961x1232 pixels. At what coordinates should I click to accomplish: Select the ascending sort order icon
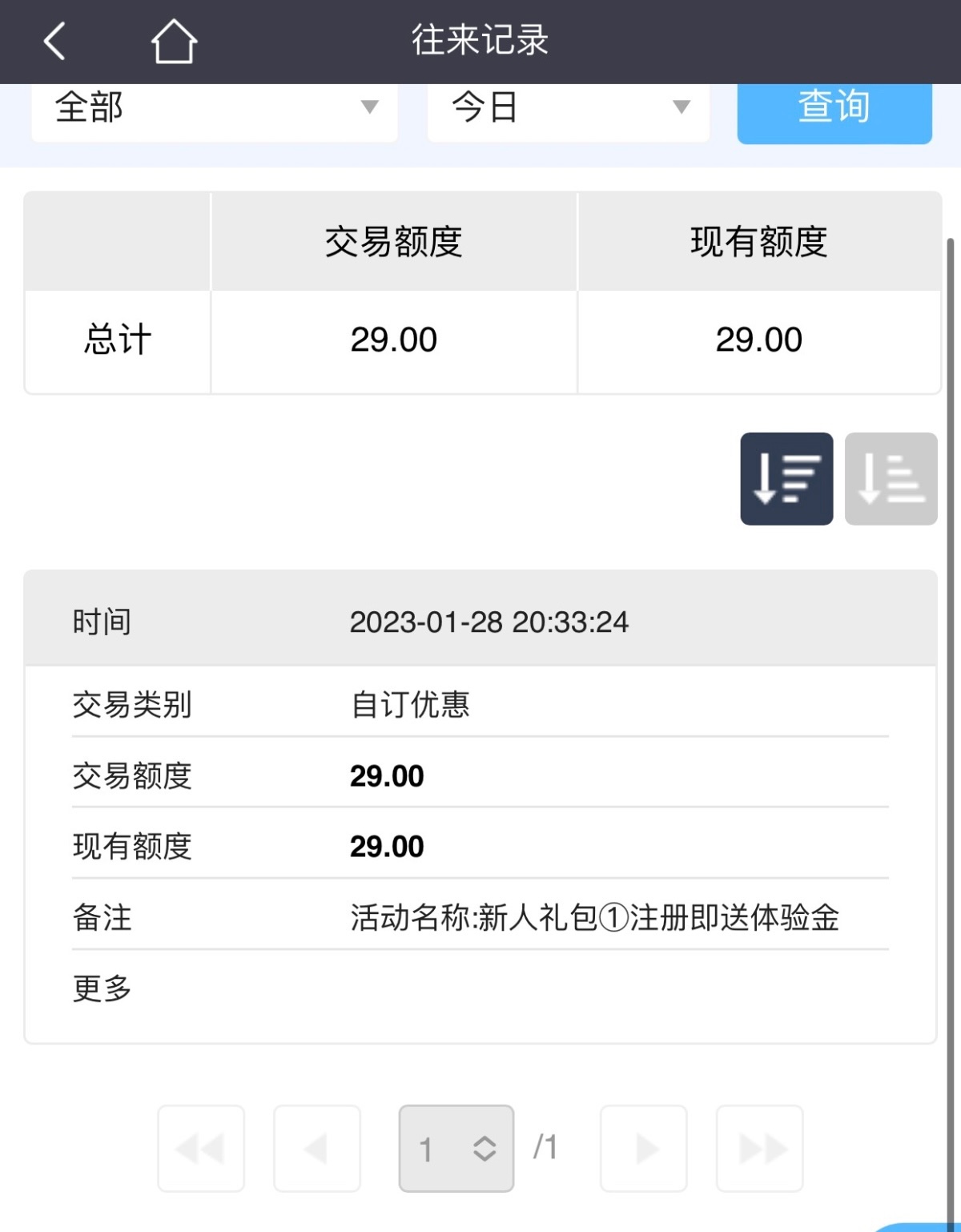tap(891, 479)
